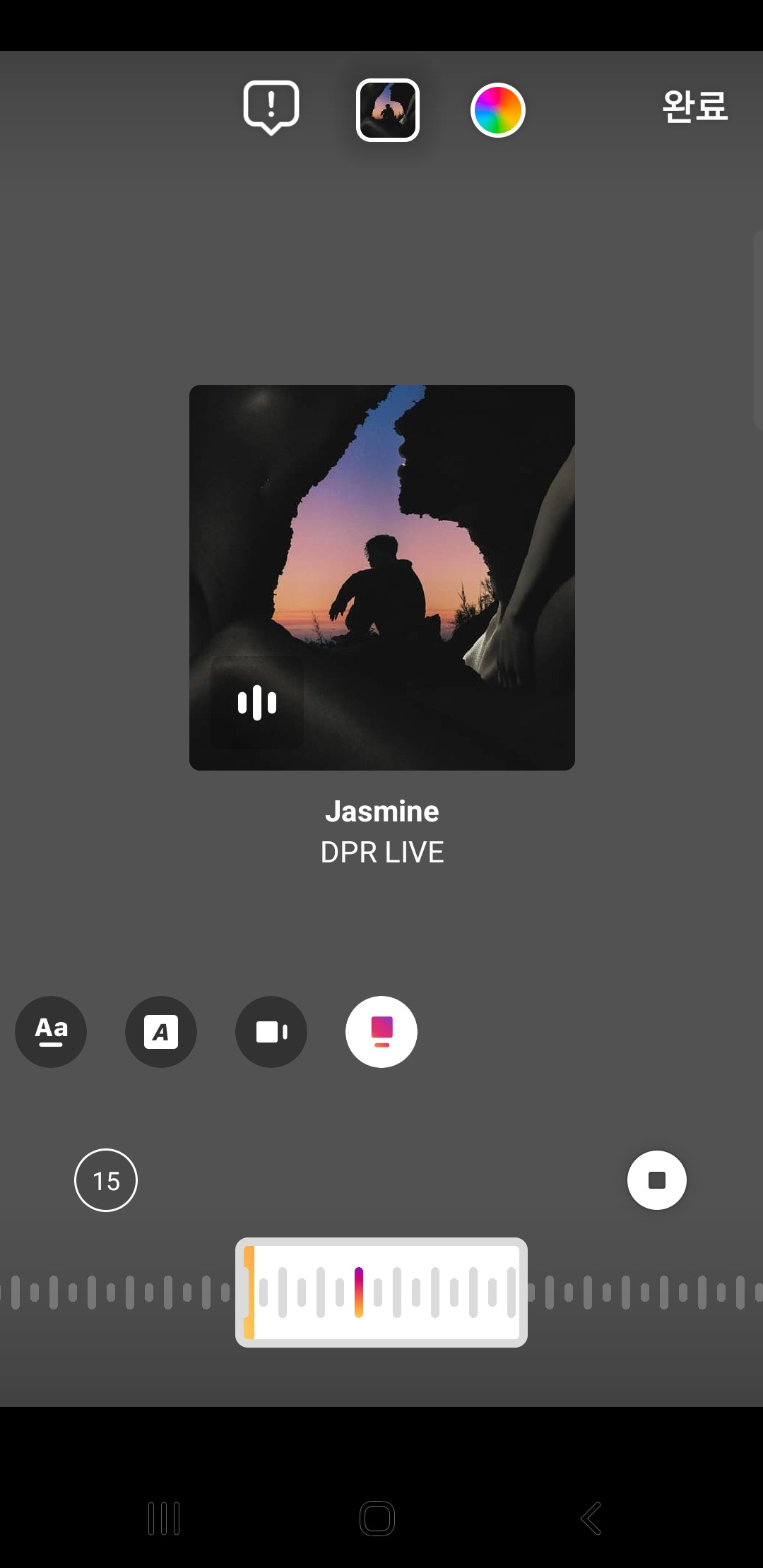Go back with the system back button

[591, 1519]
